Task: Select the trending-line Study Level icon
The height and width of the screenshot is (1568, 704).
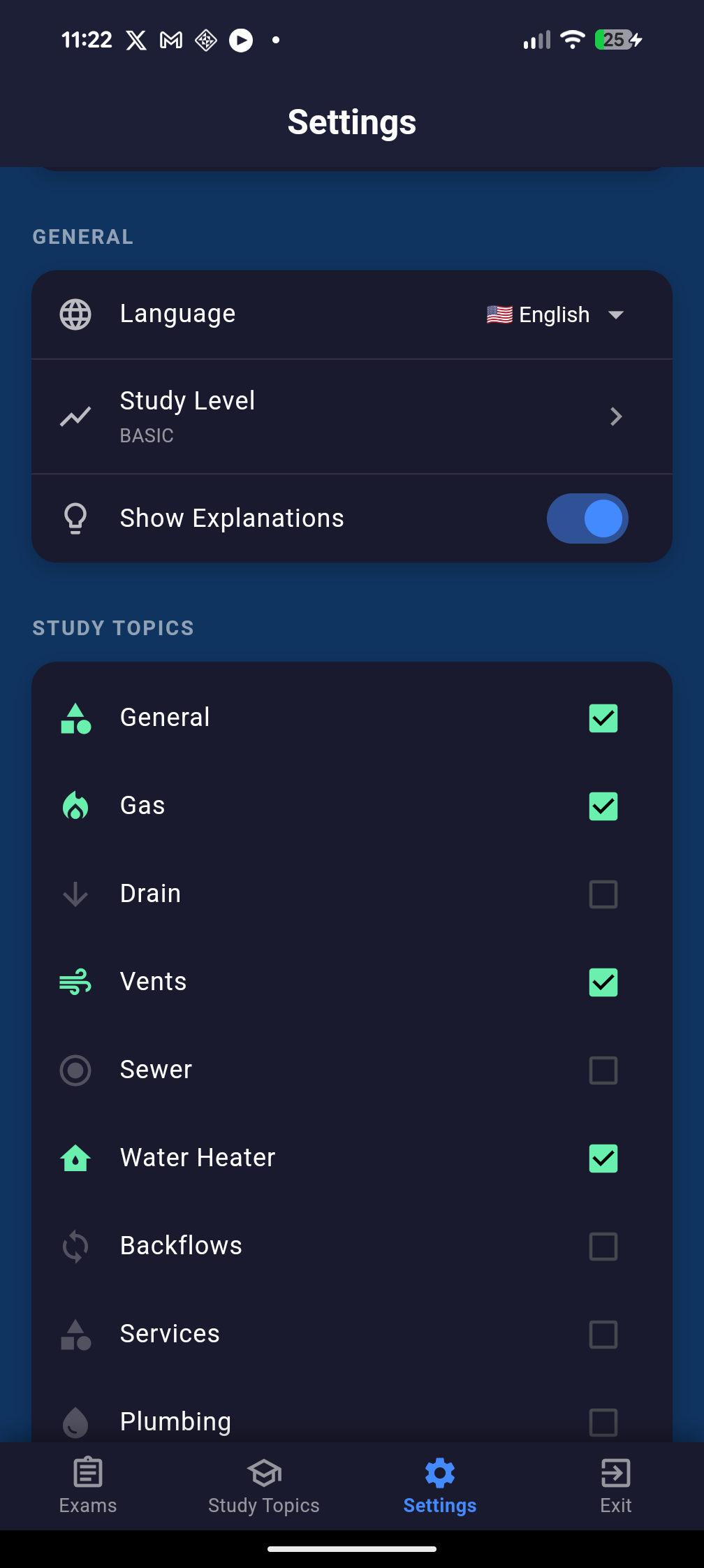Action: click(x=75, y=416)
